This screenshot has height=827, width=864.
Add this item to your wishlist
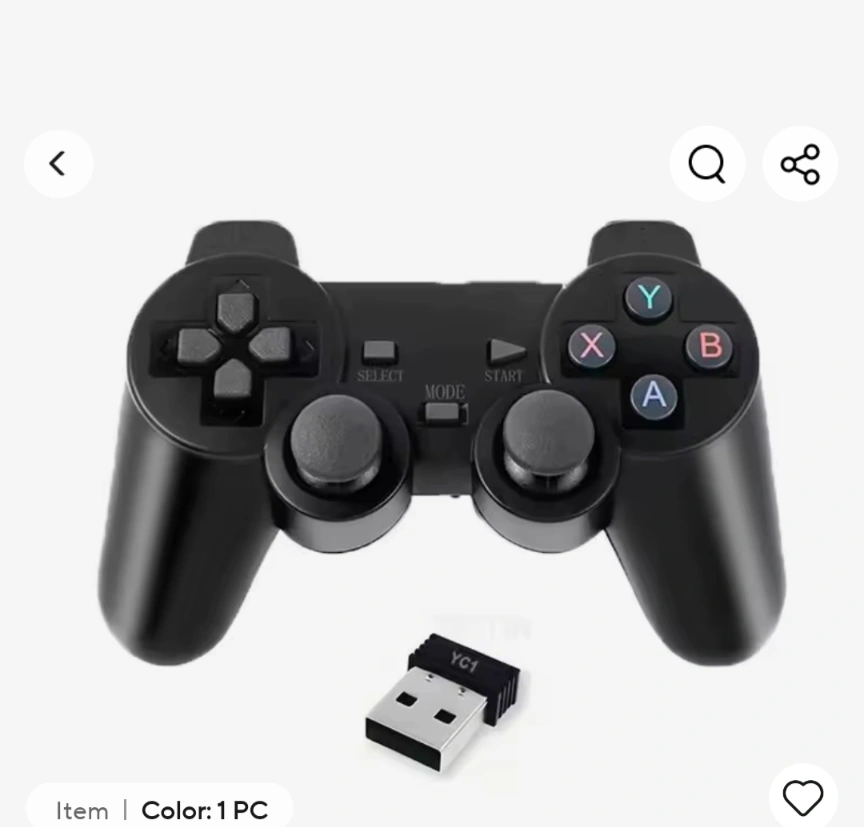803,797
